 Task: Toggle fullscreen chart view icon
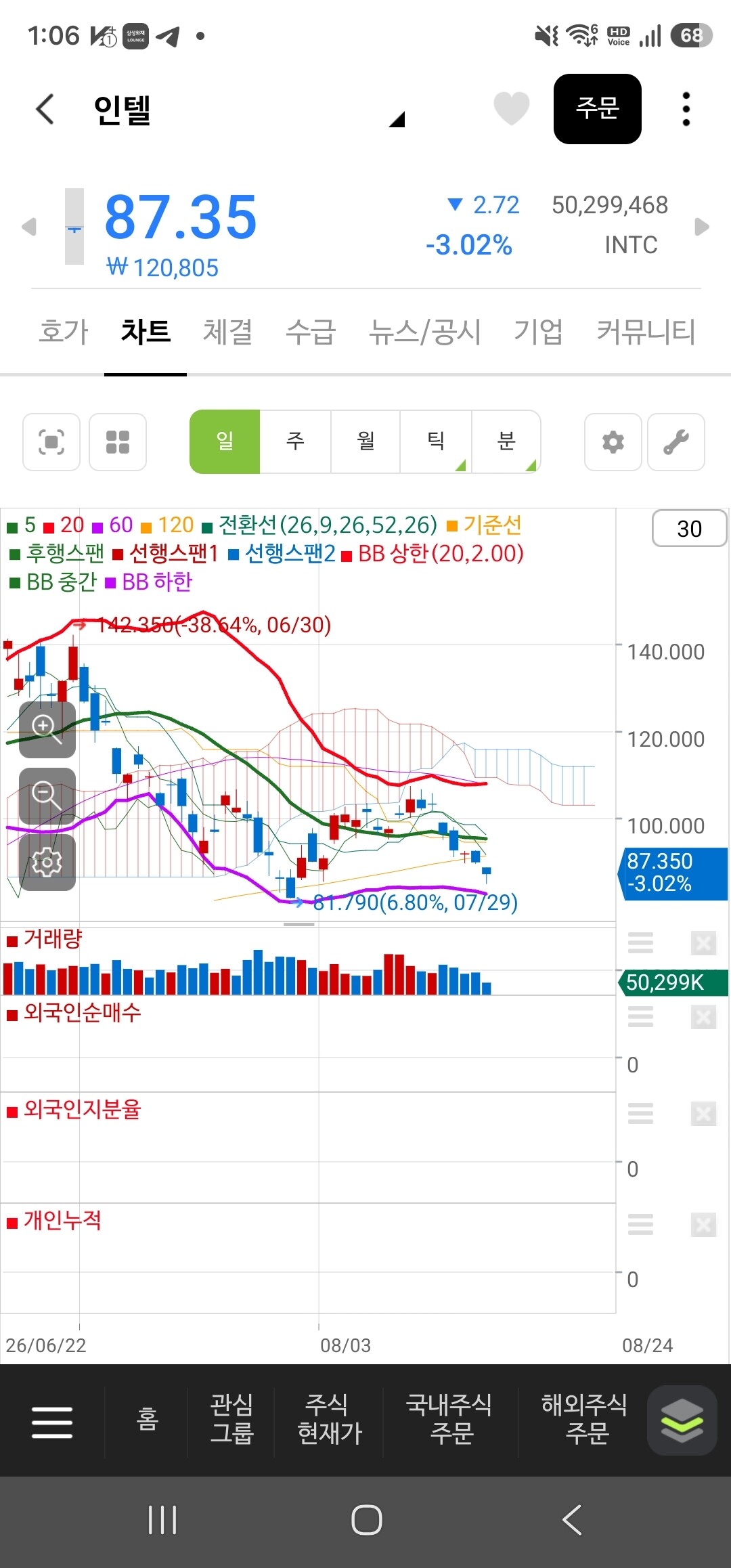[x=51, y=442]
